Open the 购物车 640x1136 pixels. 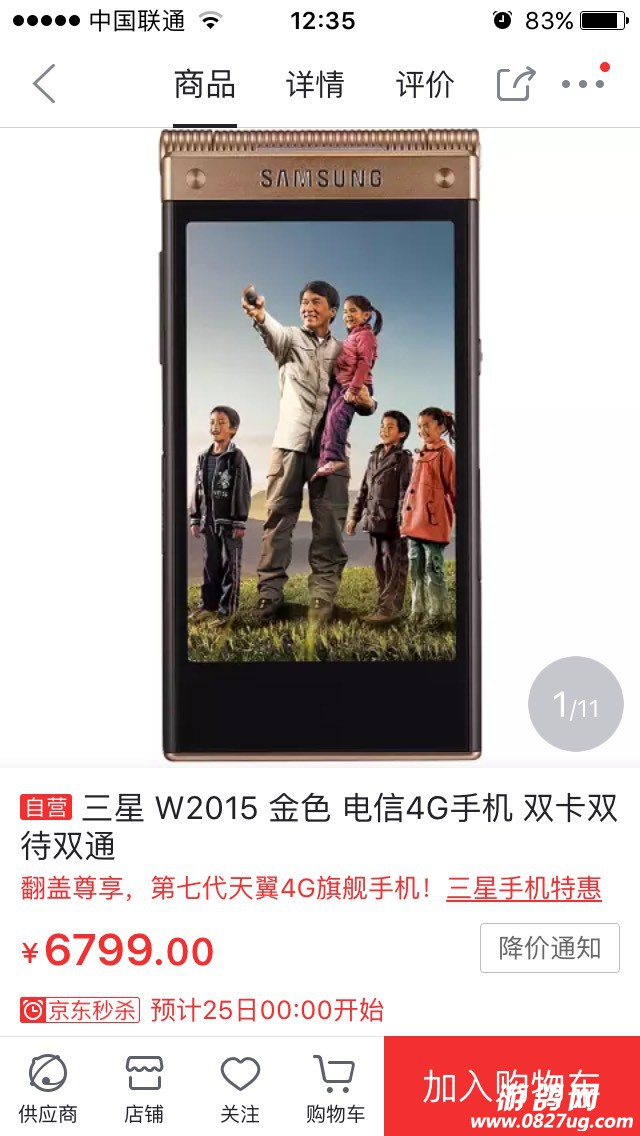tap(335, 1087)
